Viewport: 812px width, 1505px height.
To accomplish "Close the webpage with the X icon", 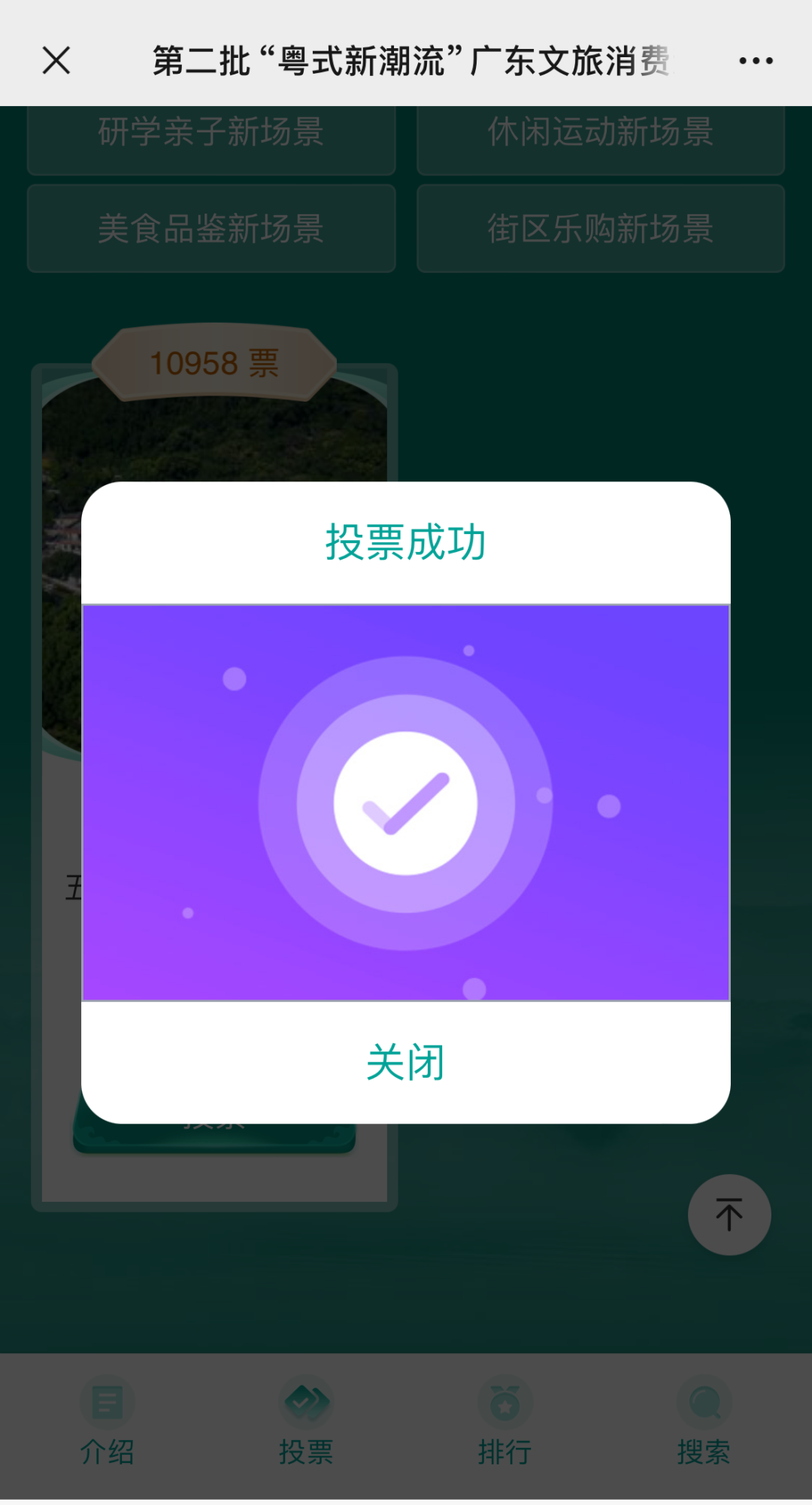I will click(56, 60).
